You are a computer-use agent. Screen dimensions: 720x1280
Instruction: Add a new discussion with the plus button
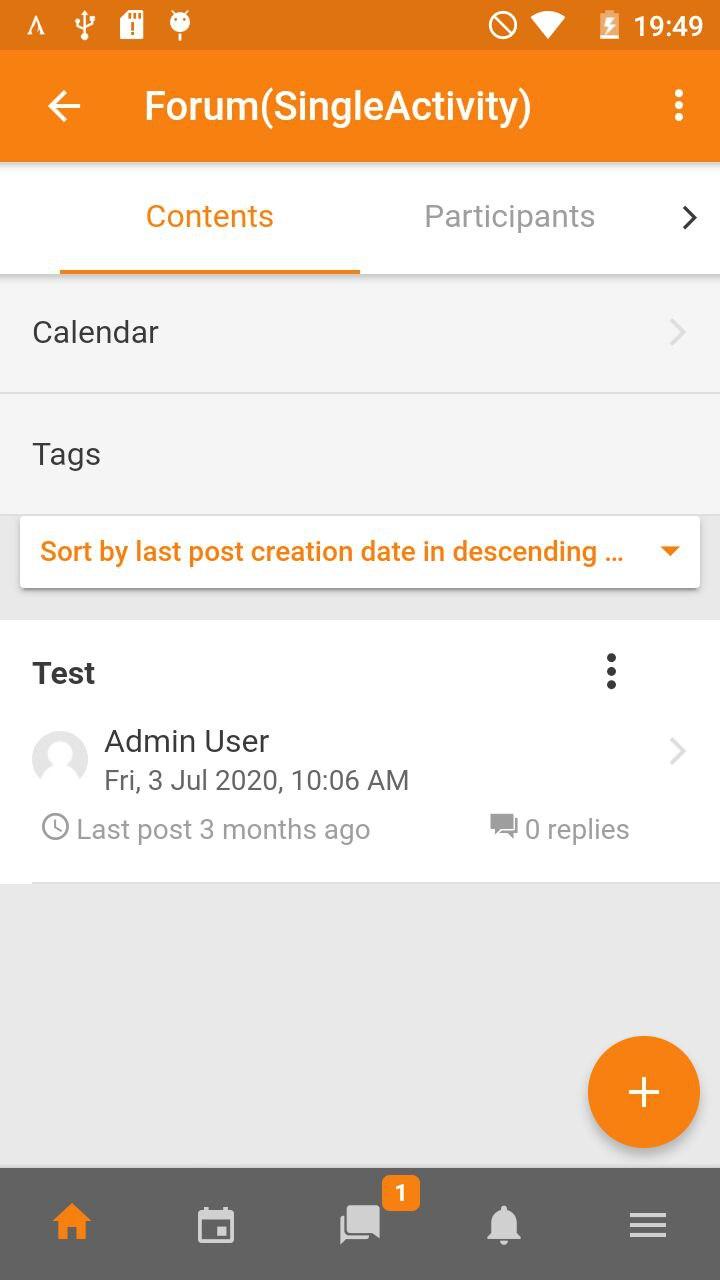tap(644, 1092)
